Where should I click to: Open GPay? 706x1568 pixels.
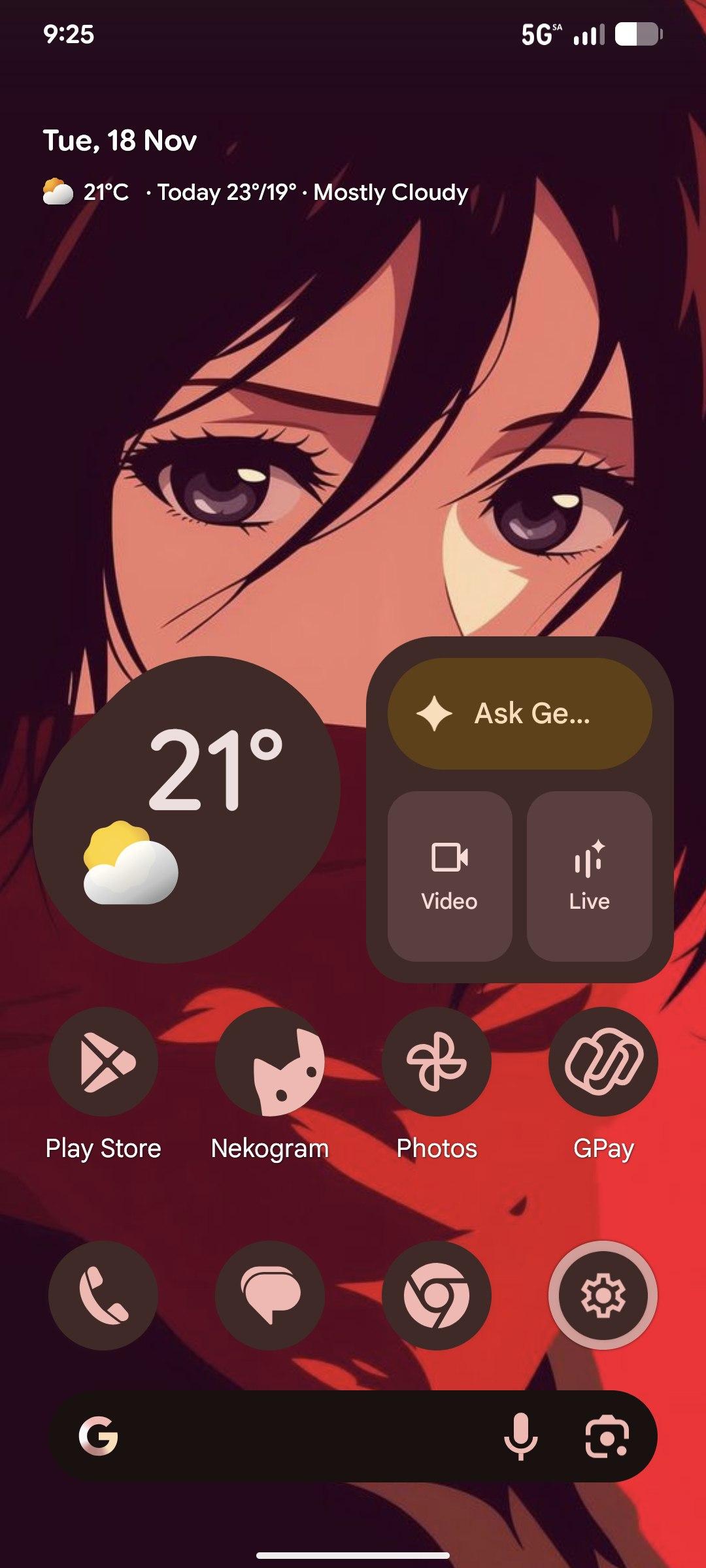coord(603,1061)
